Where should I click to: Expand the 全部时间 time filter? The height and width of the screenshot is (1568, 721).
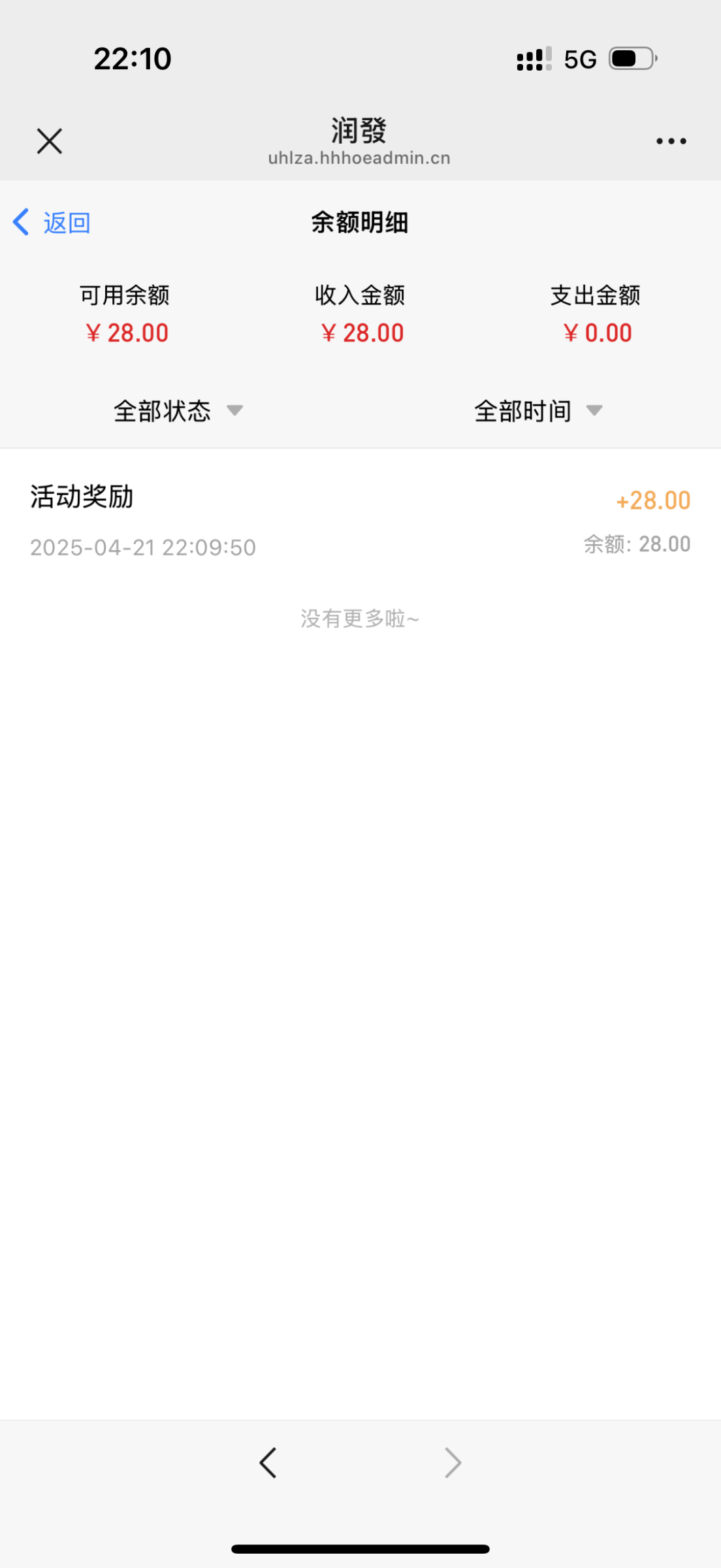click(538, 411)
